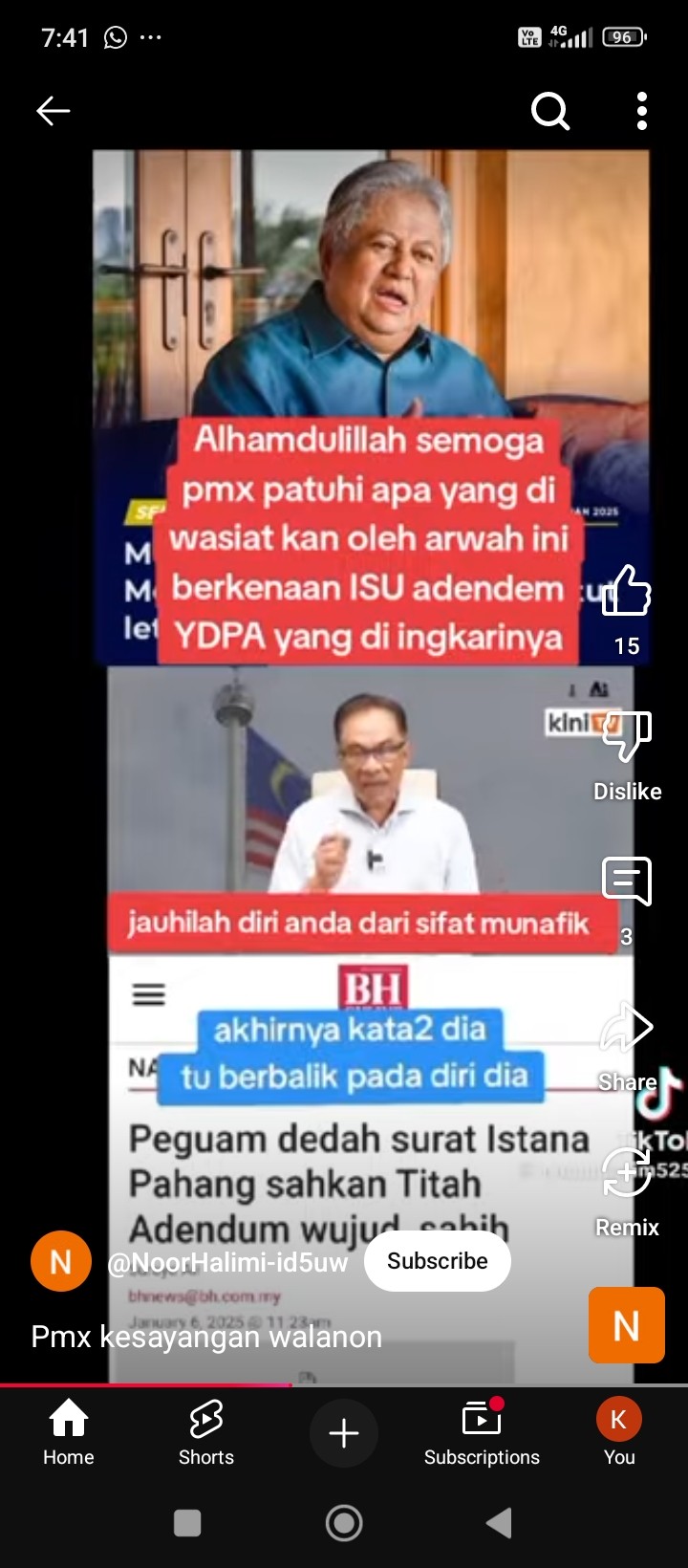
Task: Open the orange N sound thumbnail
Action: (x=627, y=1325)
